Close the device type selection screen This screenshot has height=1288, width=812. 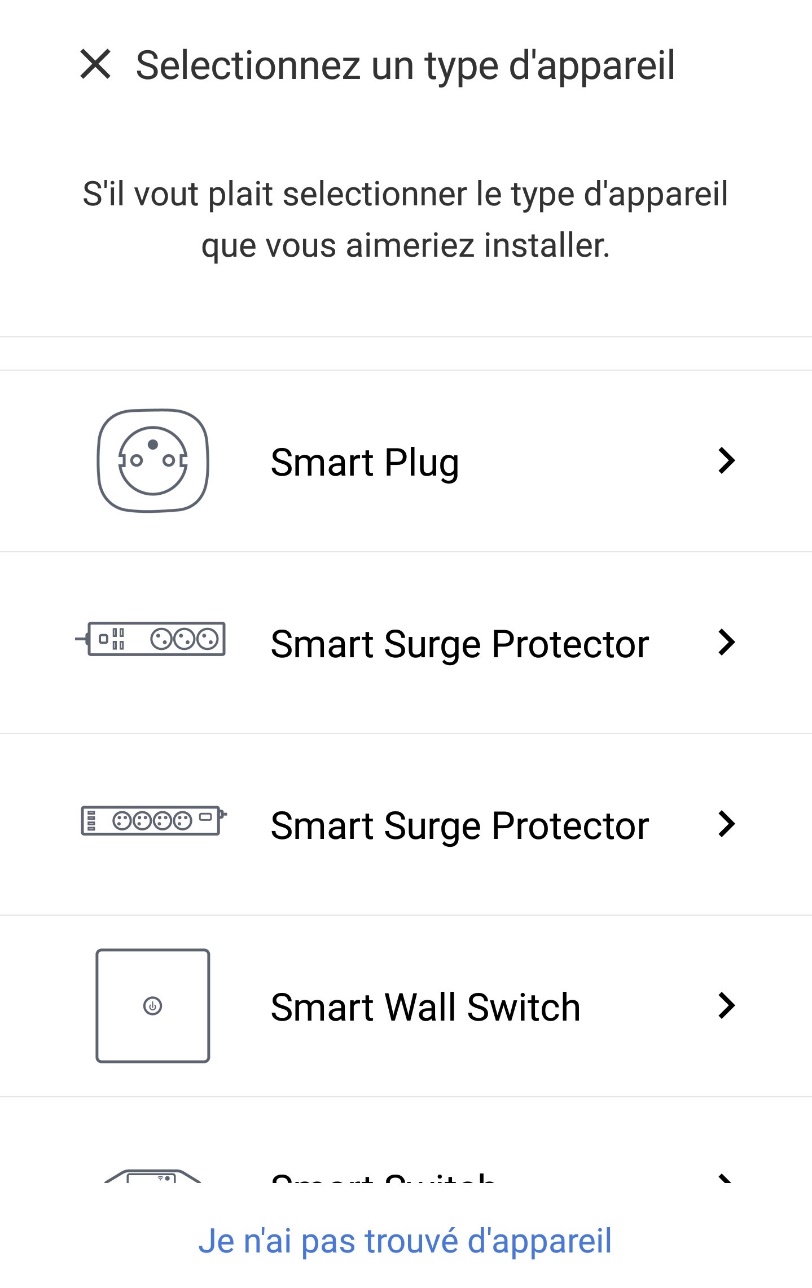coord(95,65)
